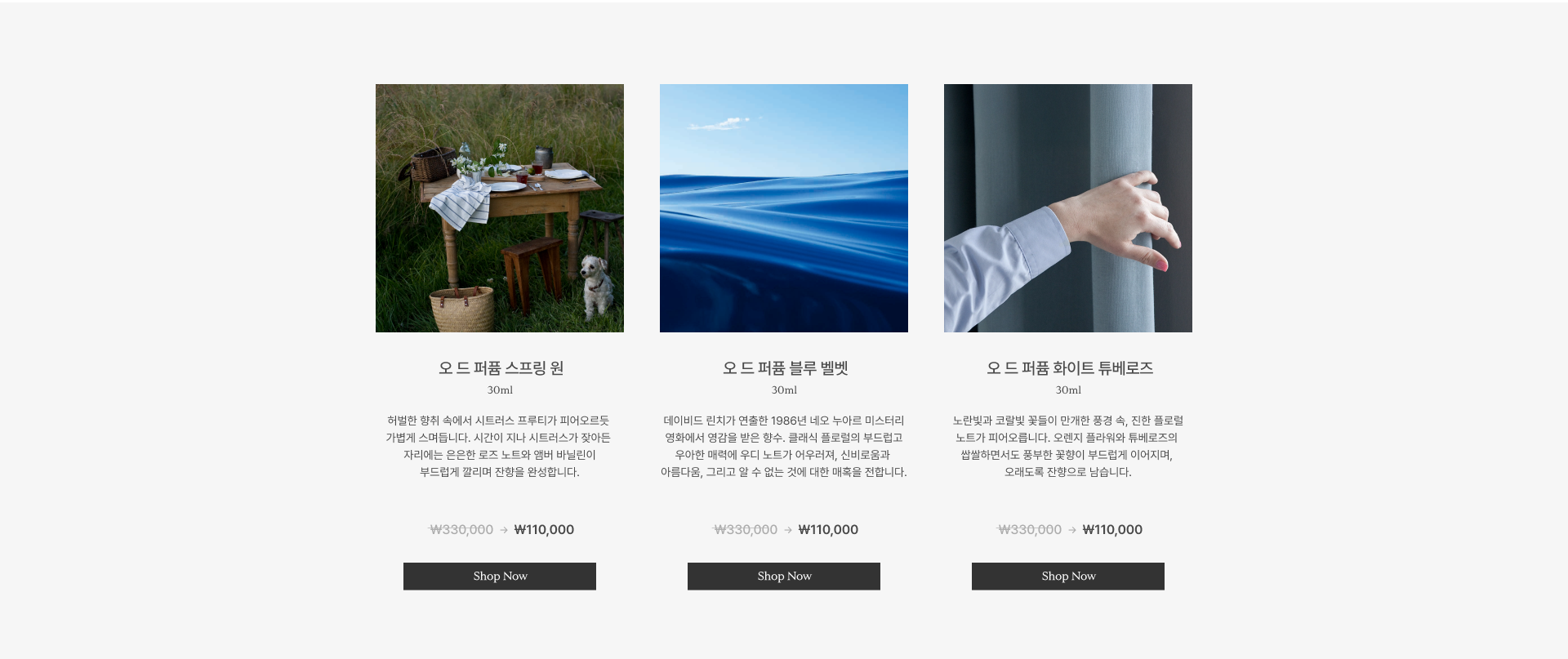Tap Shop Now for 오 드 퍼퓸 블루 벨벳
This screenshot has height=659, width=1568.
click(783, 576)
